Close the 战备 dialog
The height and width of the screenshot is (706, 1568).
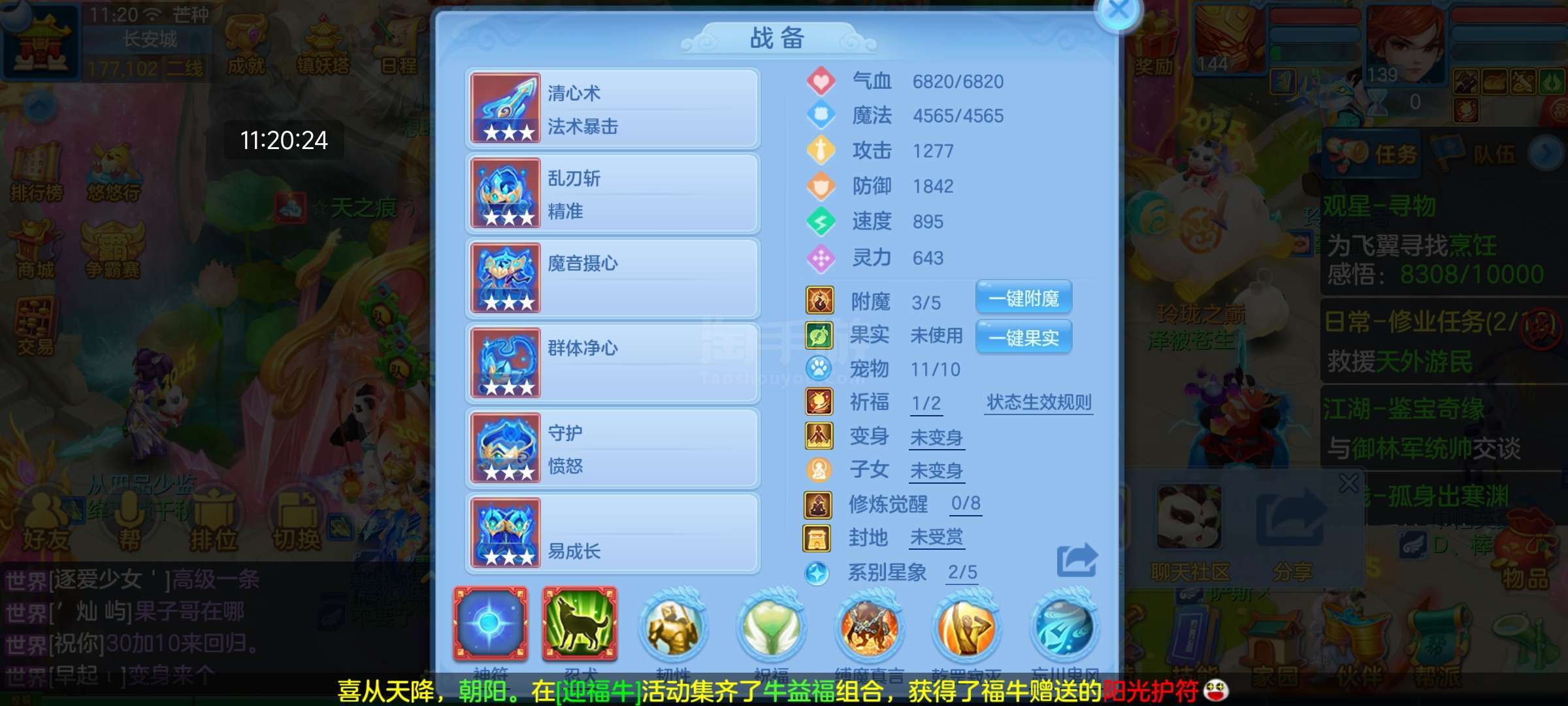pyautogui.click(x=1119, y=10)
